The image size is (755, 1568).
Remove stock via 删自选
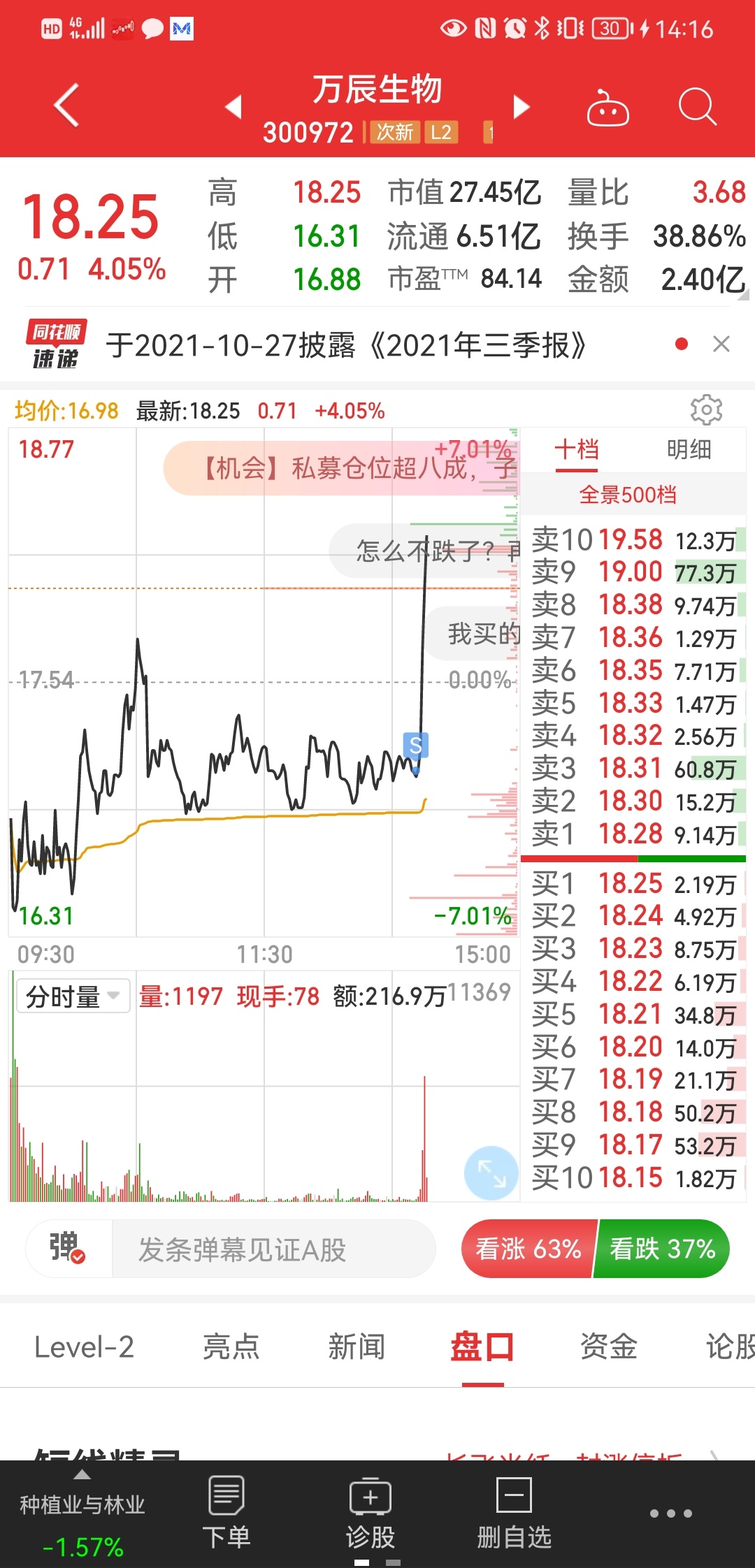(514, 1513)
